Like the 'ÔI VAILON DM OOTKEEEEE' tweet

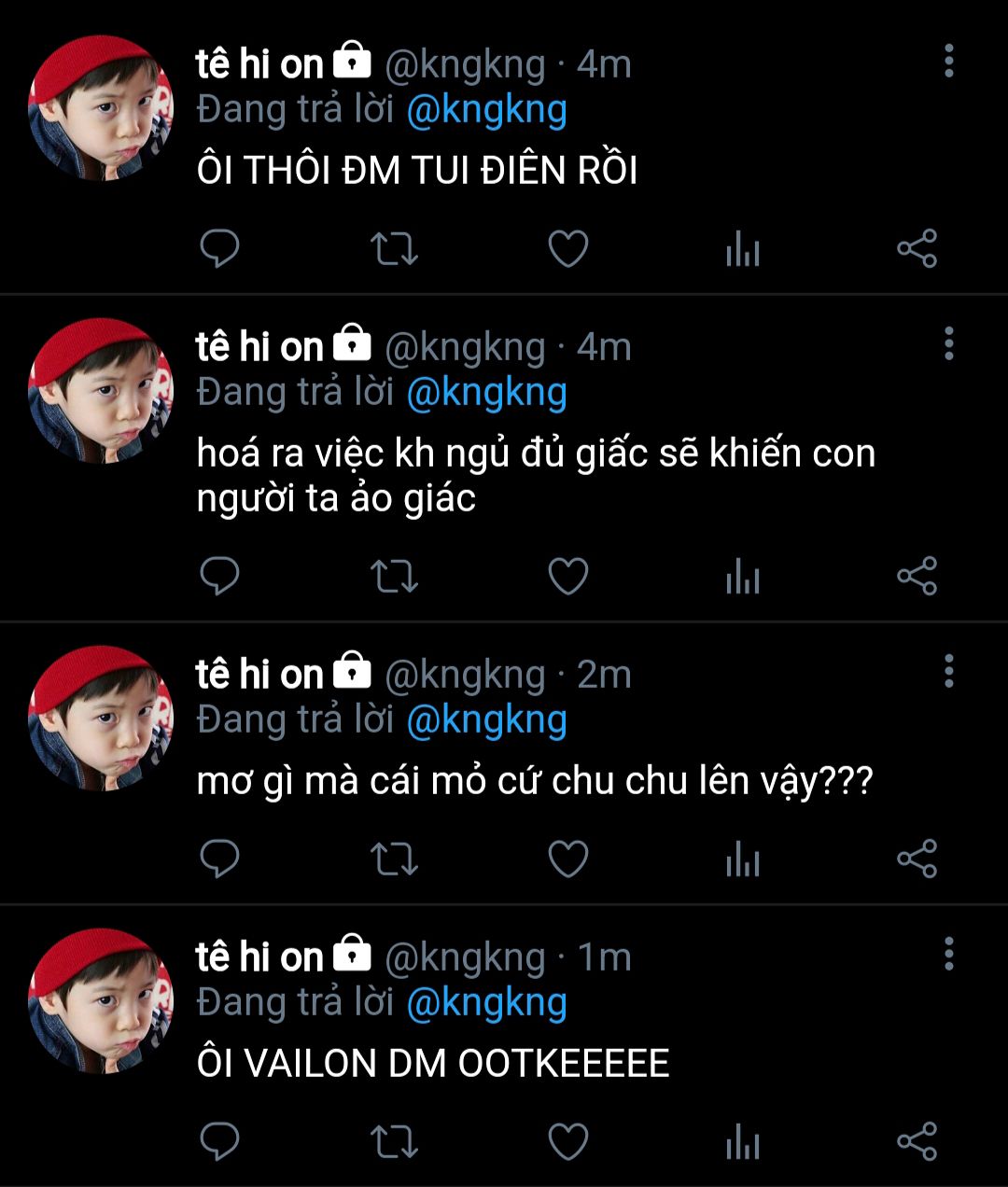(x=567, y=1142)
